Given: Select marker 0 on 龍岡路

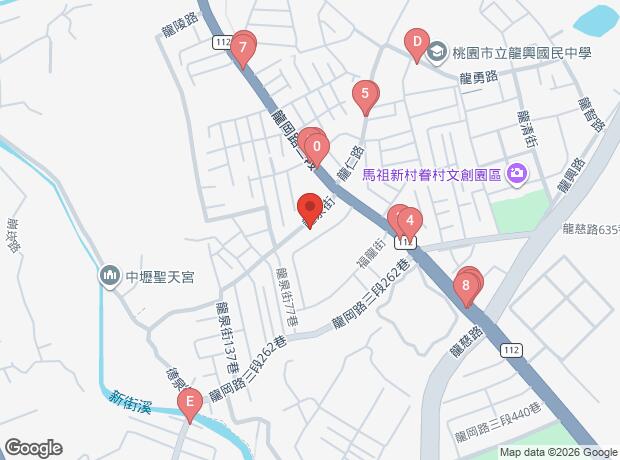Looking at the screenshot, I should (x=315, y=144).
